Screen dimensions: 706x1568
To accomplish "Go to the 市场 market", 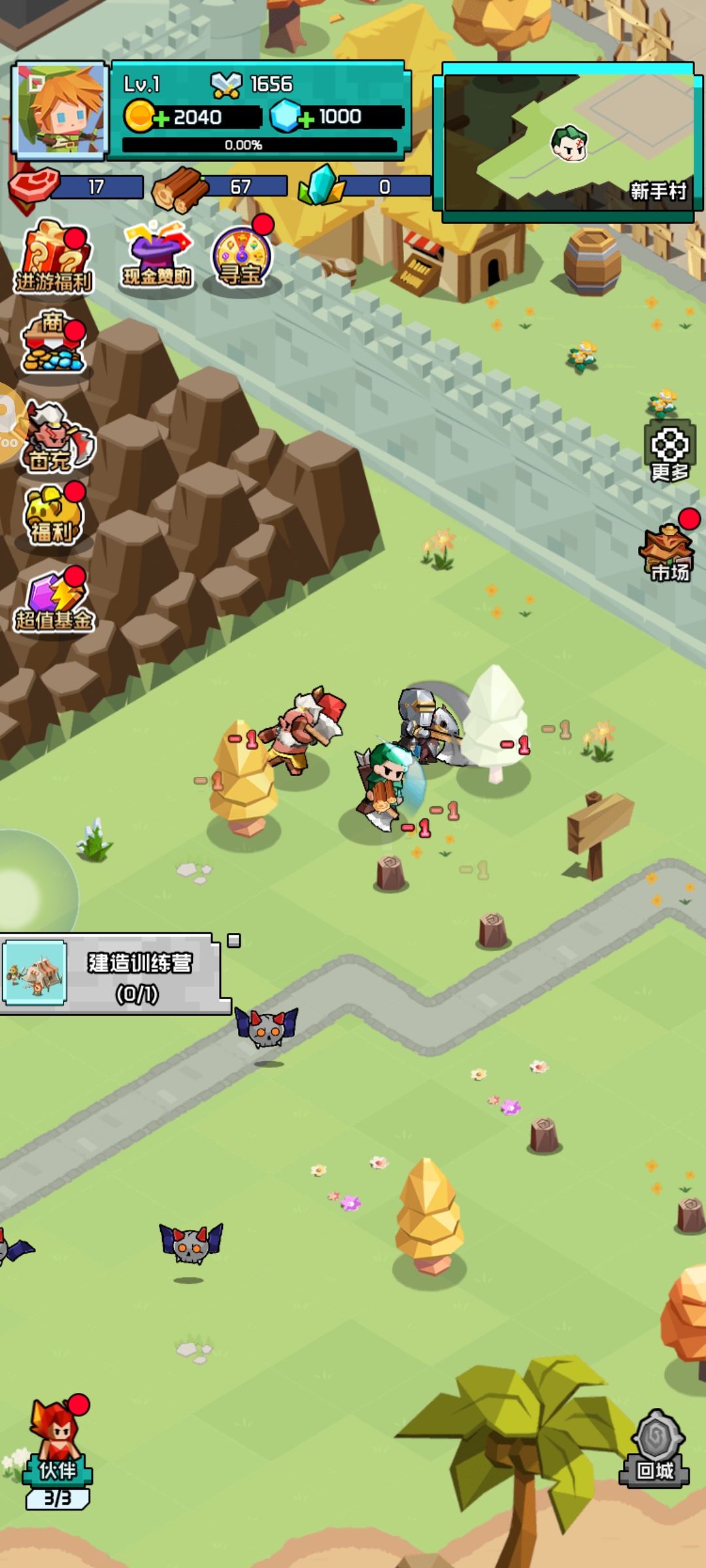I will (x=668, y=552).
